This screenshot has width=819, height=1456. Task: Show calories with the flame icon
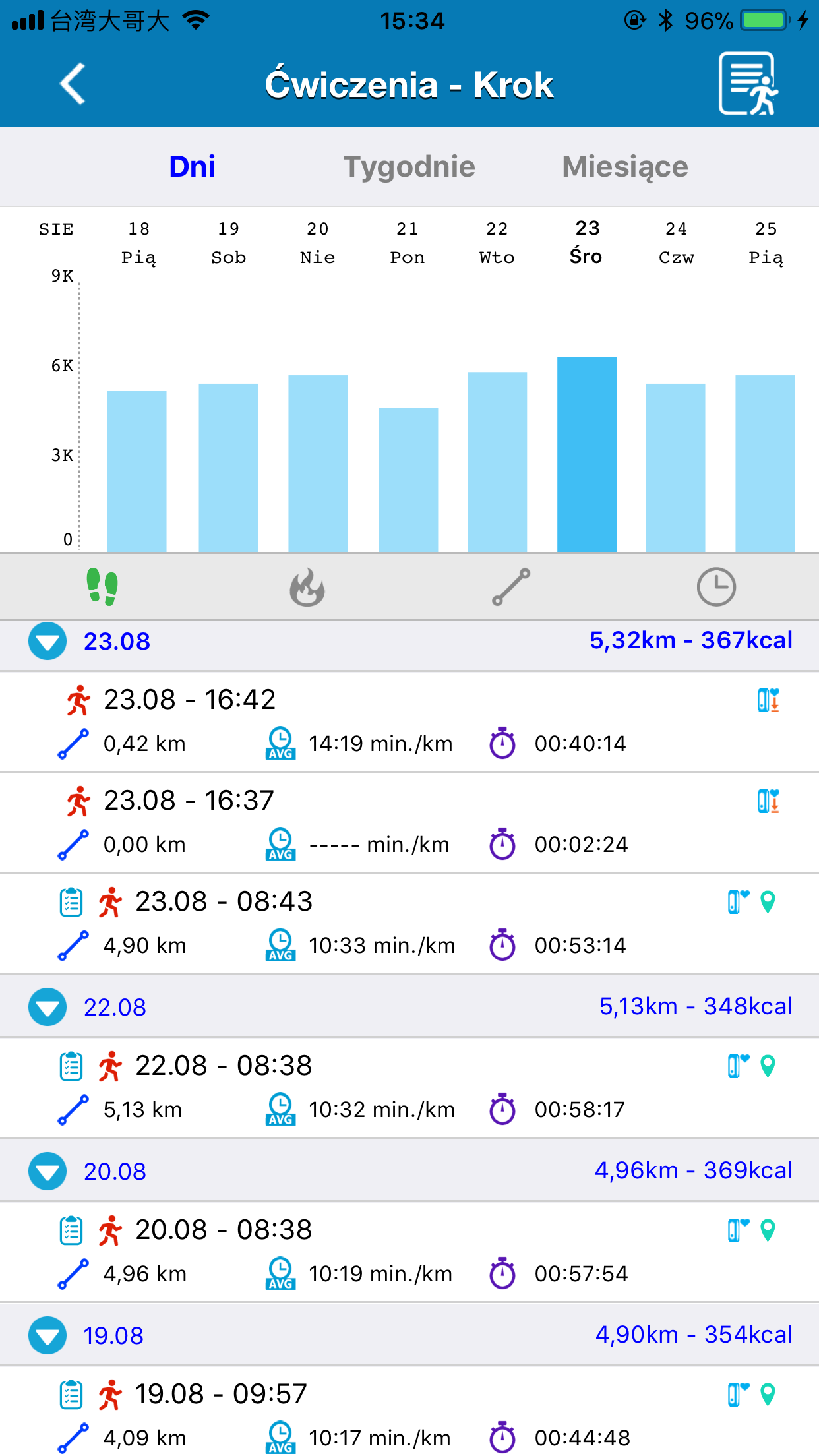pos(307,587)
